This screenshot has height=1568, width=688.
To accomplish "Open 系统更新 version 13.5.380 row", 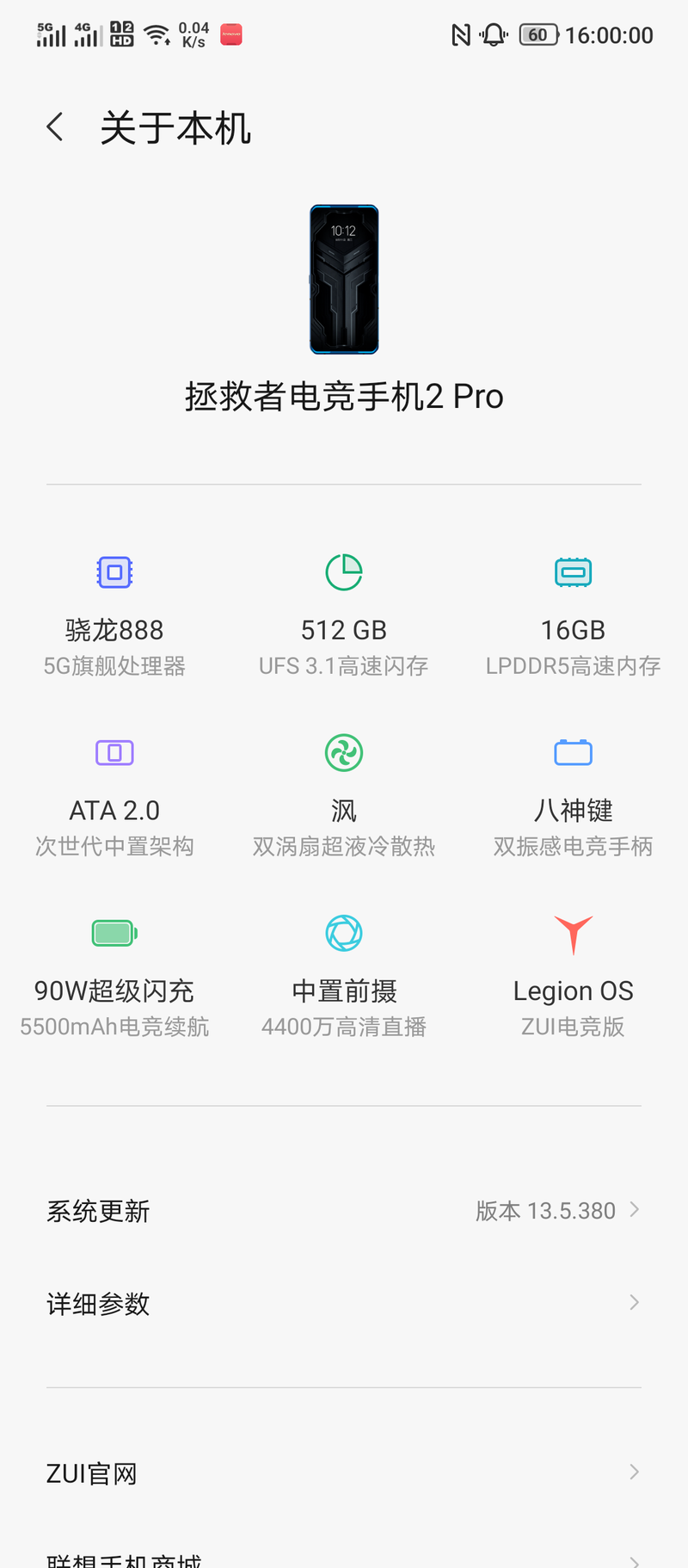I will (344, 1211).
